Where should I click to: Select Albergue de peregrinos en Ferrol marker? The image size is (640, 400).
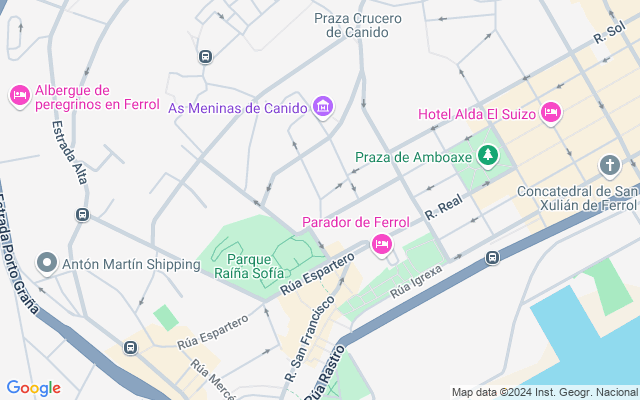tap(19, 96)
